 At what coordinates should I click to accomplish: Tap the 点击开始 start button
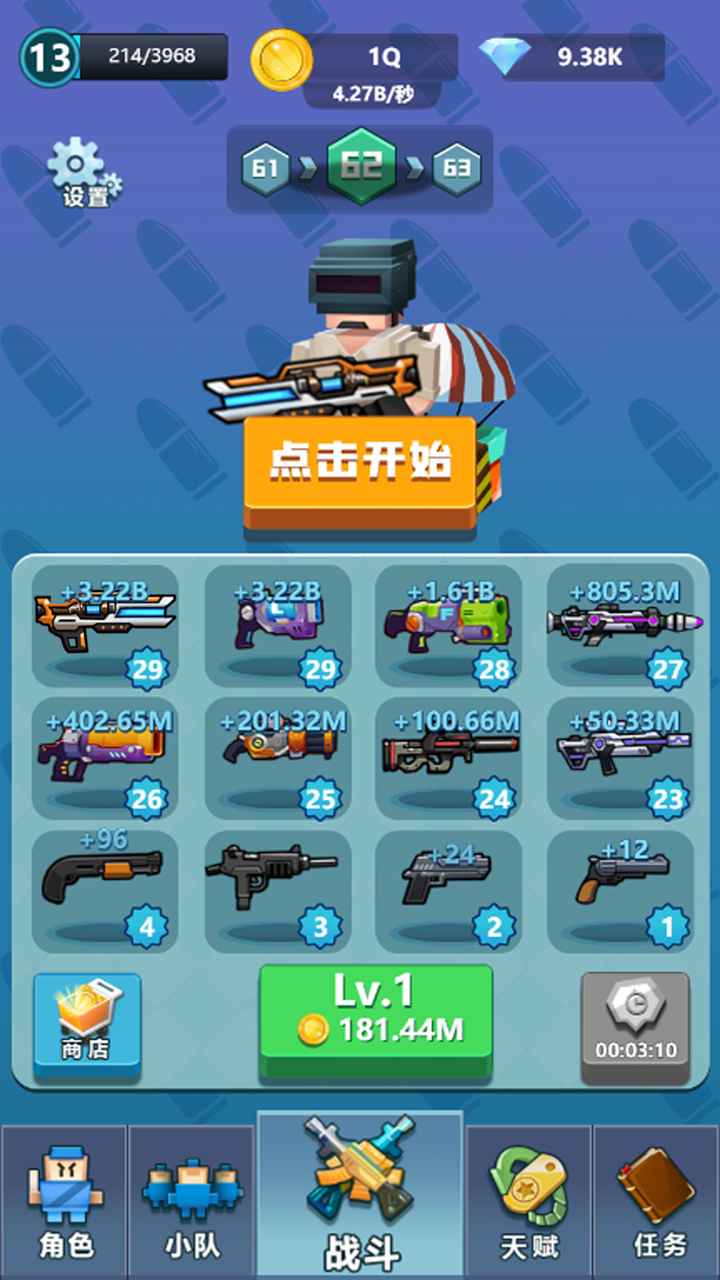coord(360,463)
